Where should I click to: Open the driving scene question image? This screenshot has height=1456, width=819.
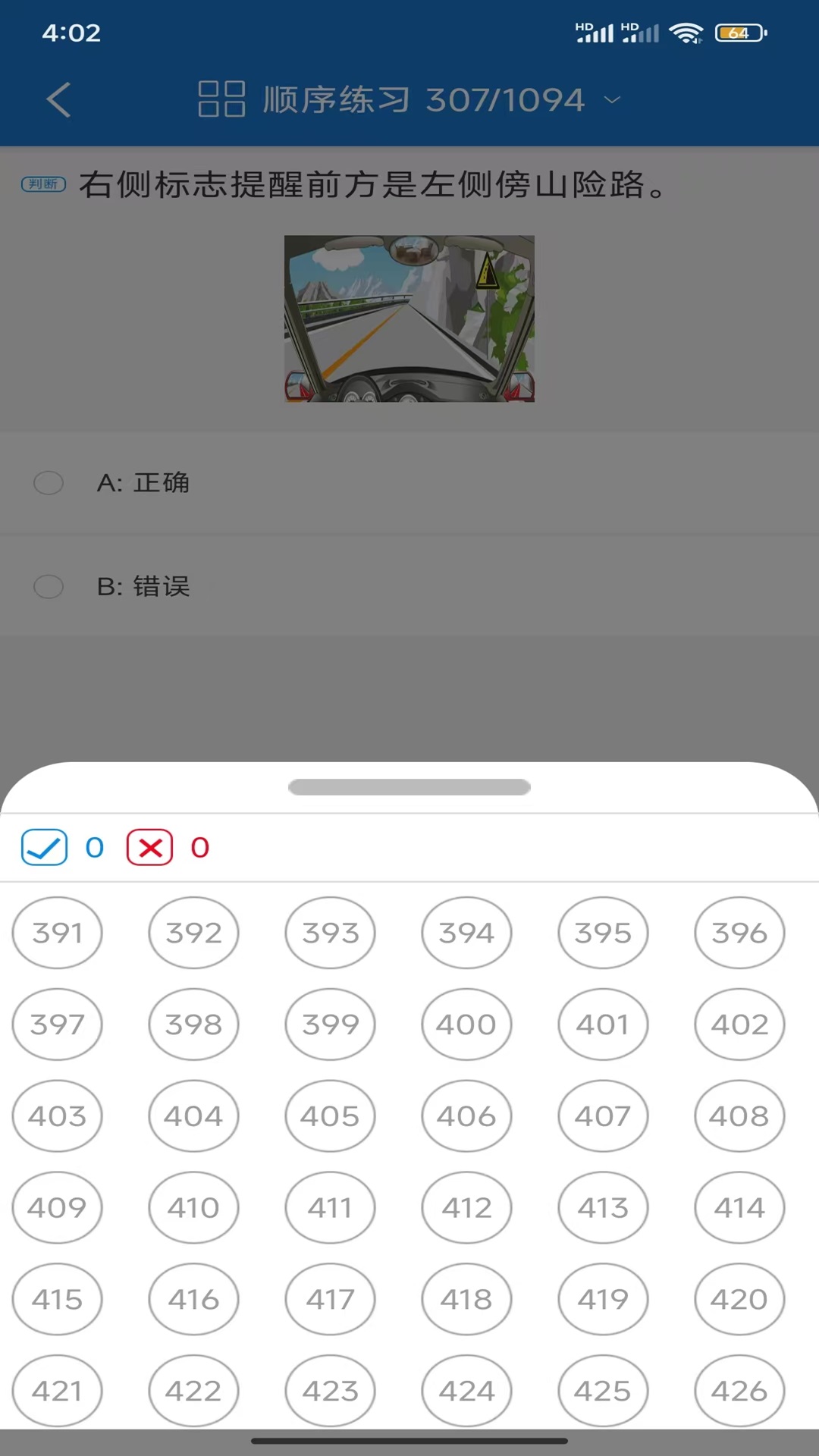coord(409,318)
